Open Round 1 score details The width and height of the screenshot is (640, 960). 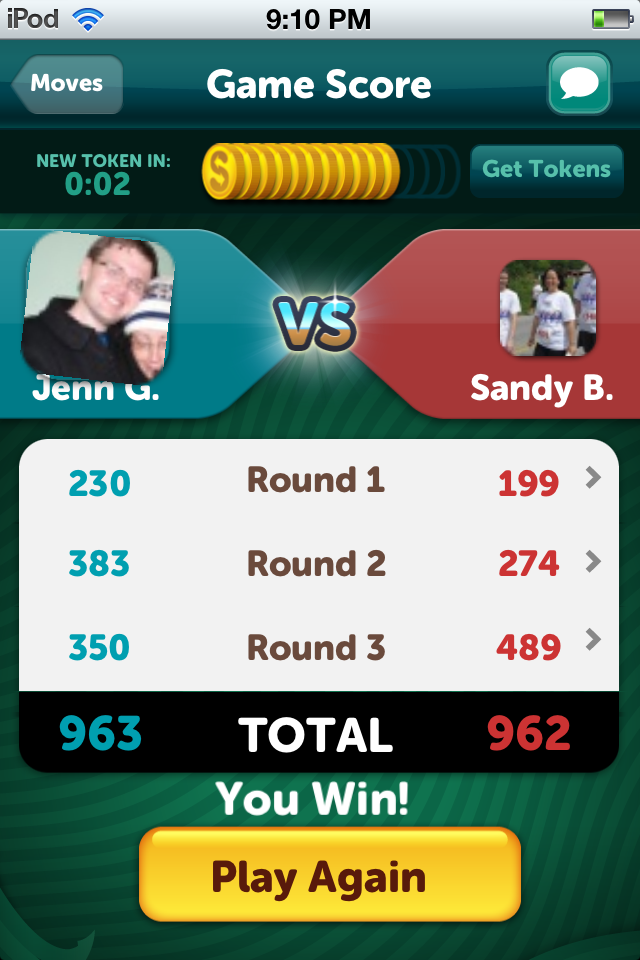tap(592, 479)
